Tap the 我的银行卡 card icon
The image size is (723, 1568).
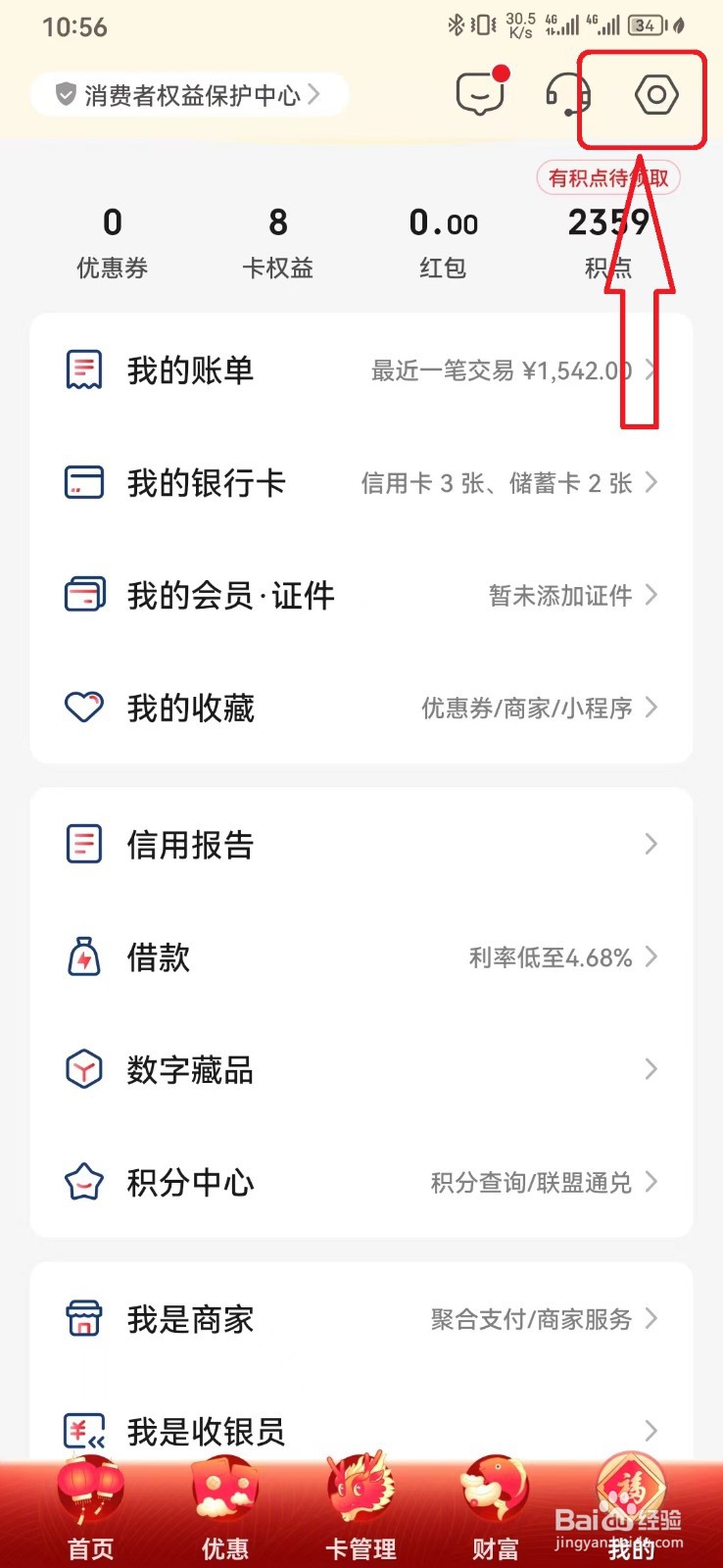83,482
